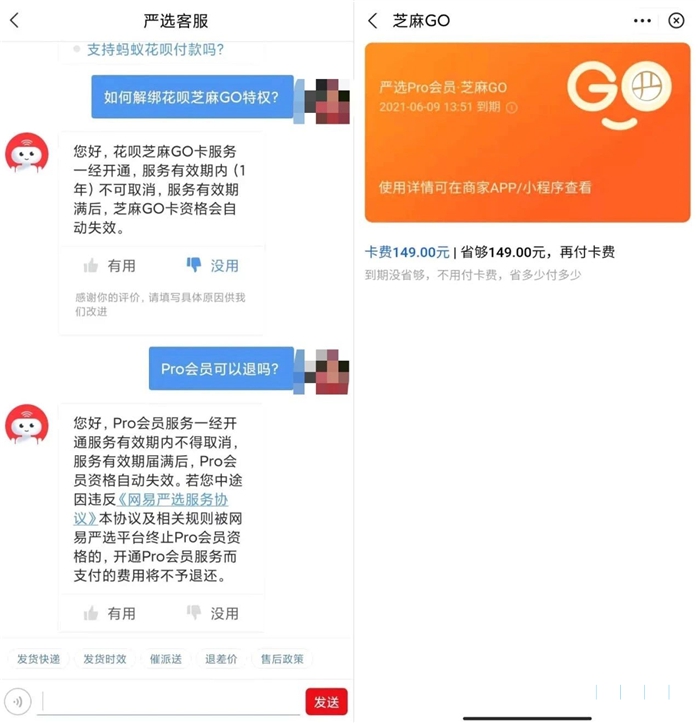
Task: Select the 售后政策 quick chip
Action: tap(281, 659)
